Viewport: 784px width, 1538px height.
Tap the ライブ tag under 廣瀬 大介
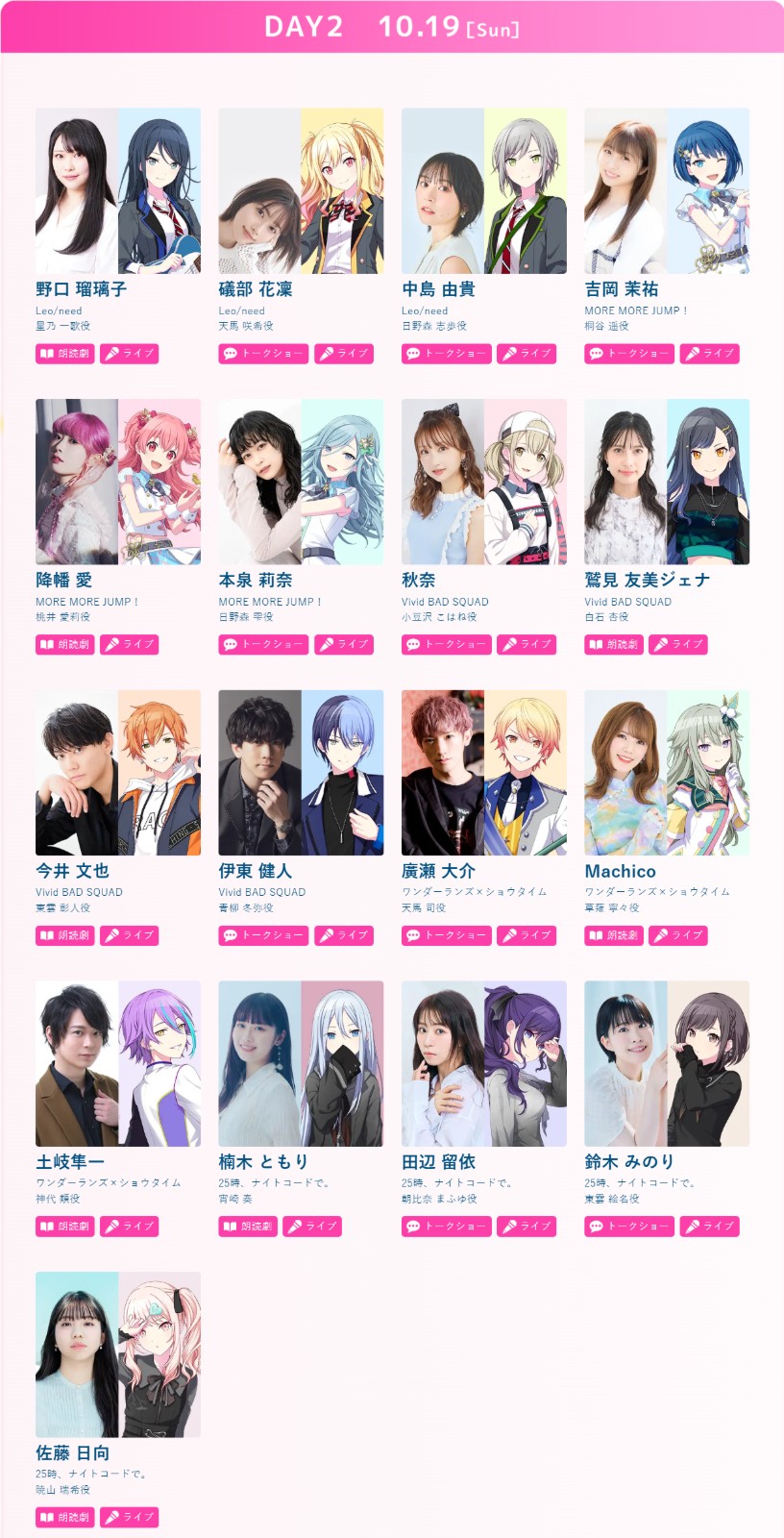pos(527,935)
